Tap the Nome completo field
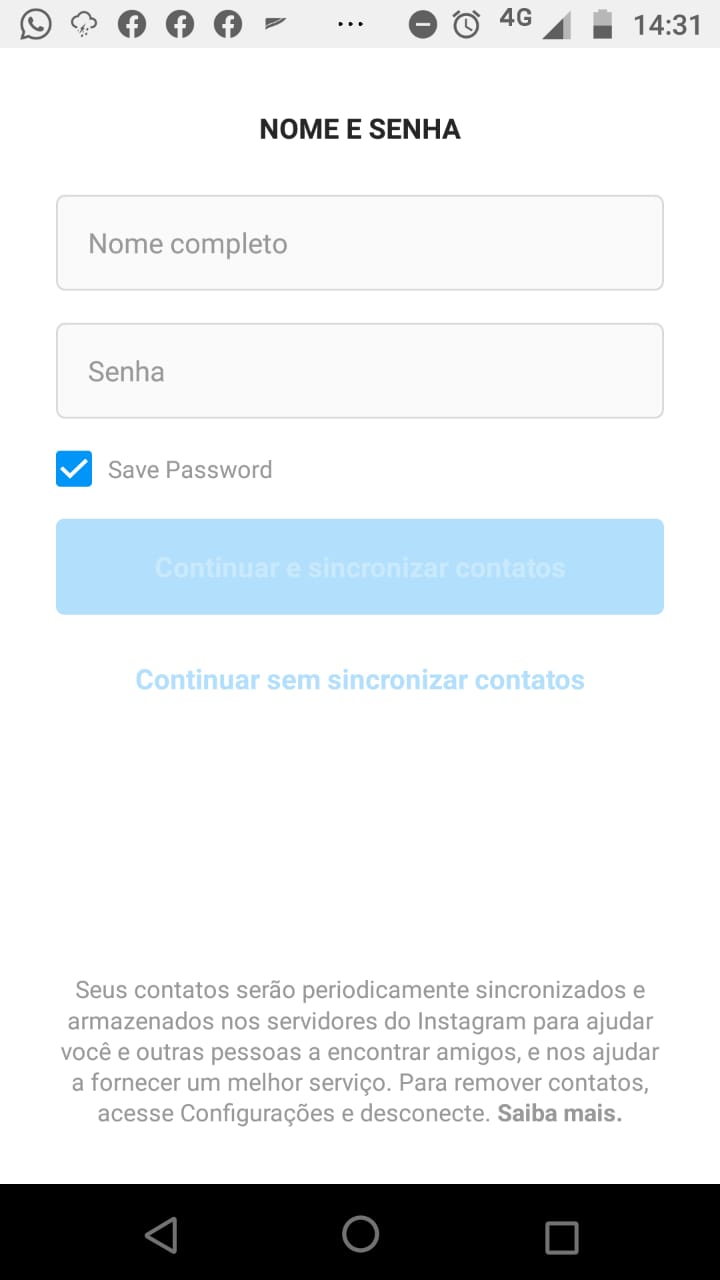720x1280 pixels. (x=360, y=243)
